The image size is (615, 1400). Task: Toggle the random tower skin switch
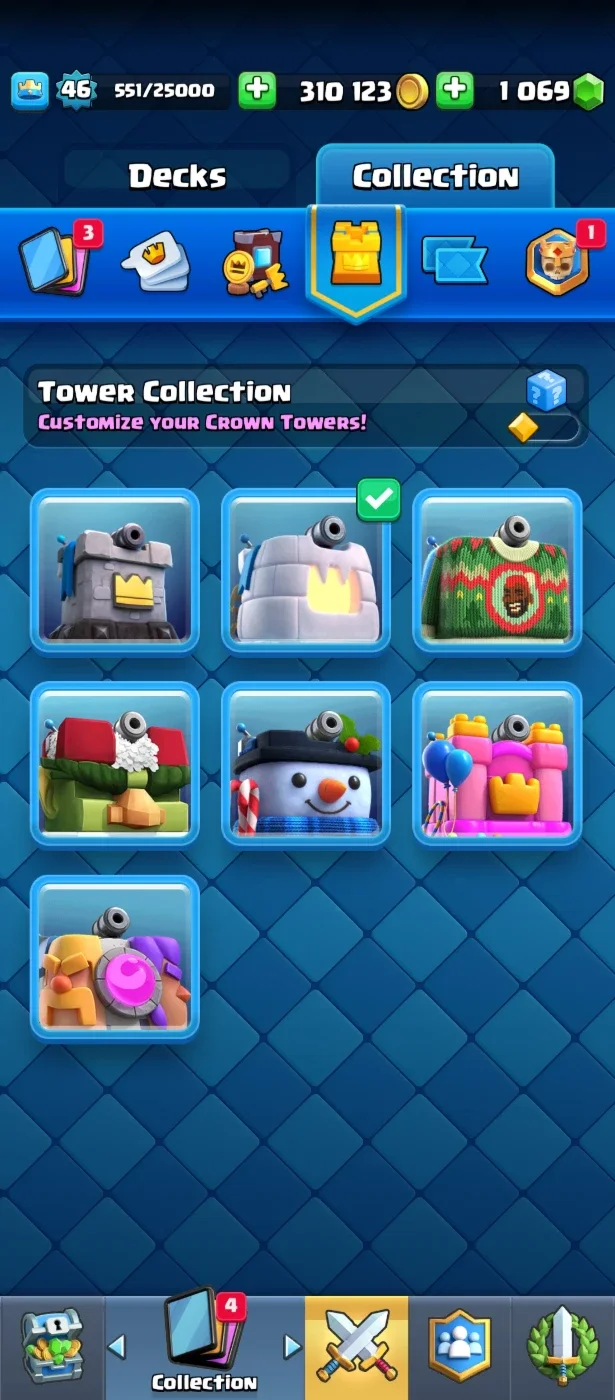tap(544, 427)
